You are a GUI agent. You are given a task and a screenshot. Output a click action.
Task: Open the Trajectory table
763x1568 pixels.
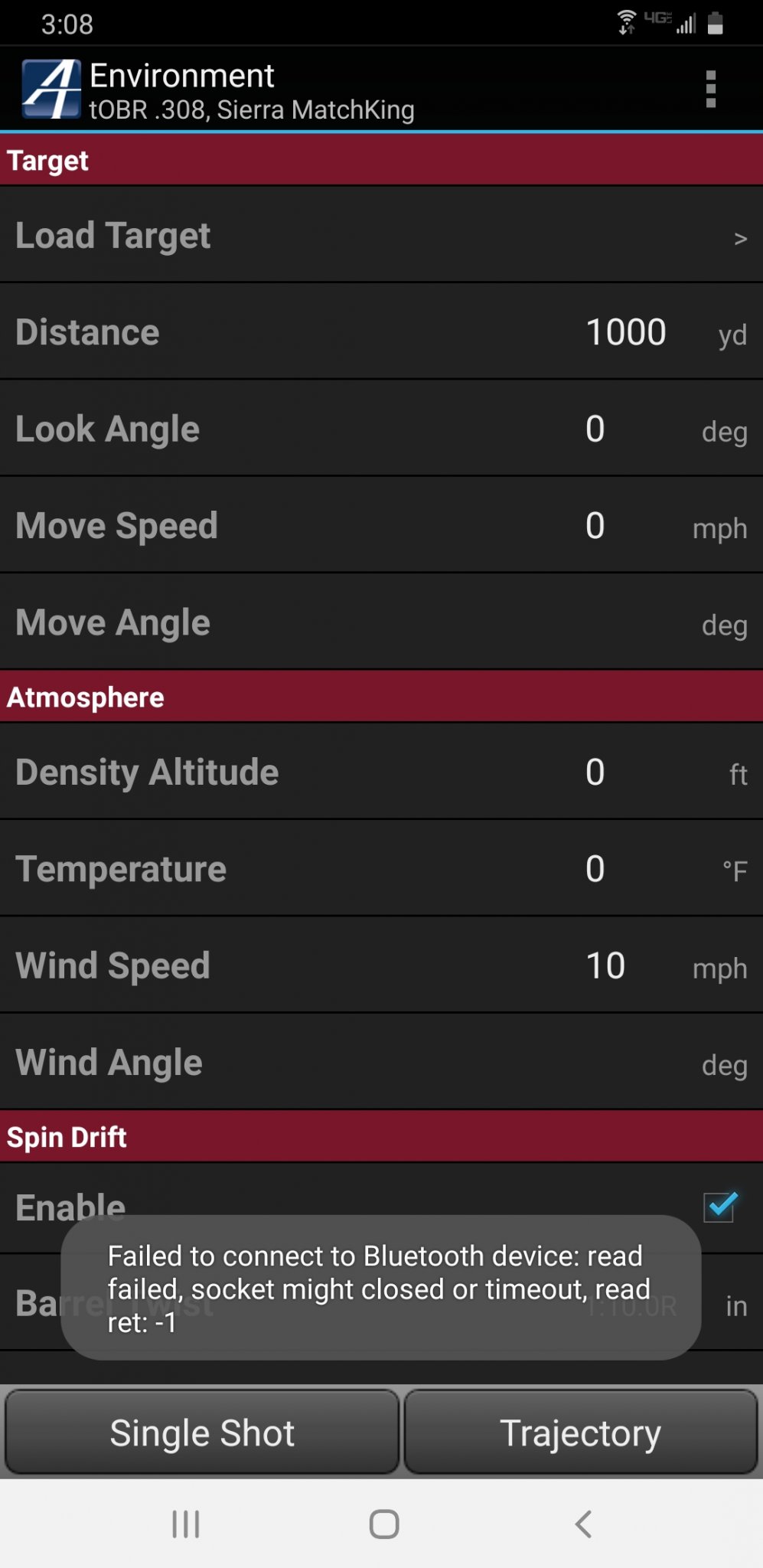point(581,1432)
